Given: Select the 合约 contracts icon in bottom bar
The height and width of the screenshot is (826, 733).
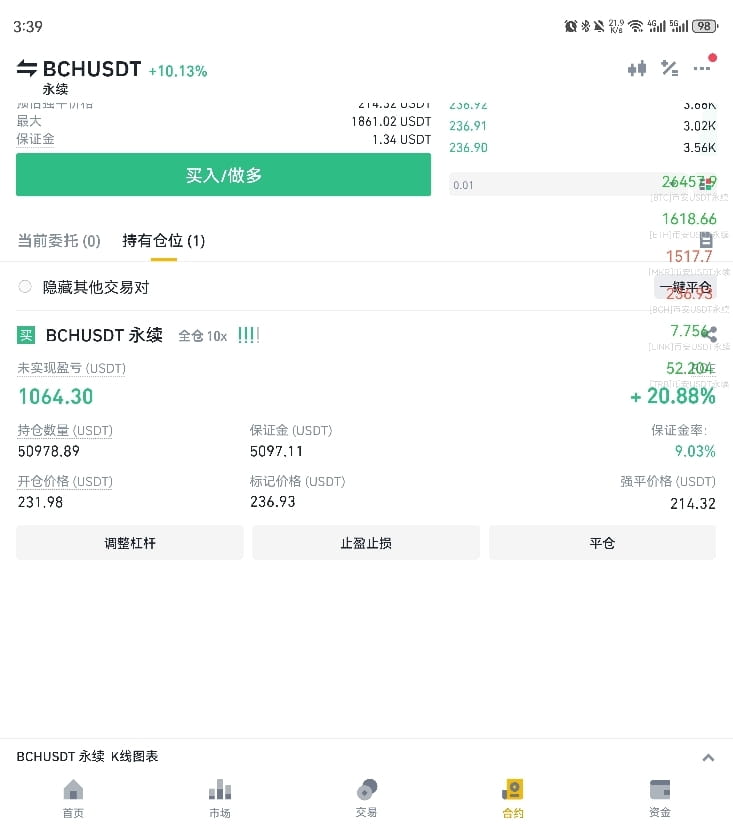Looking at the screenshot, I should click(x=513, y=797).
